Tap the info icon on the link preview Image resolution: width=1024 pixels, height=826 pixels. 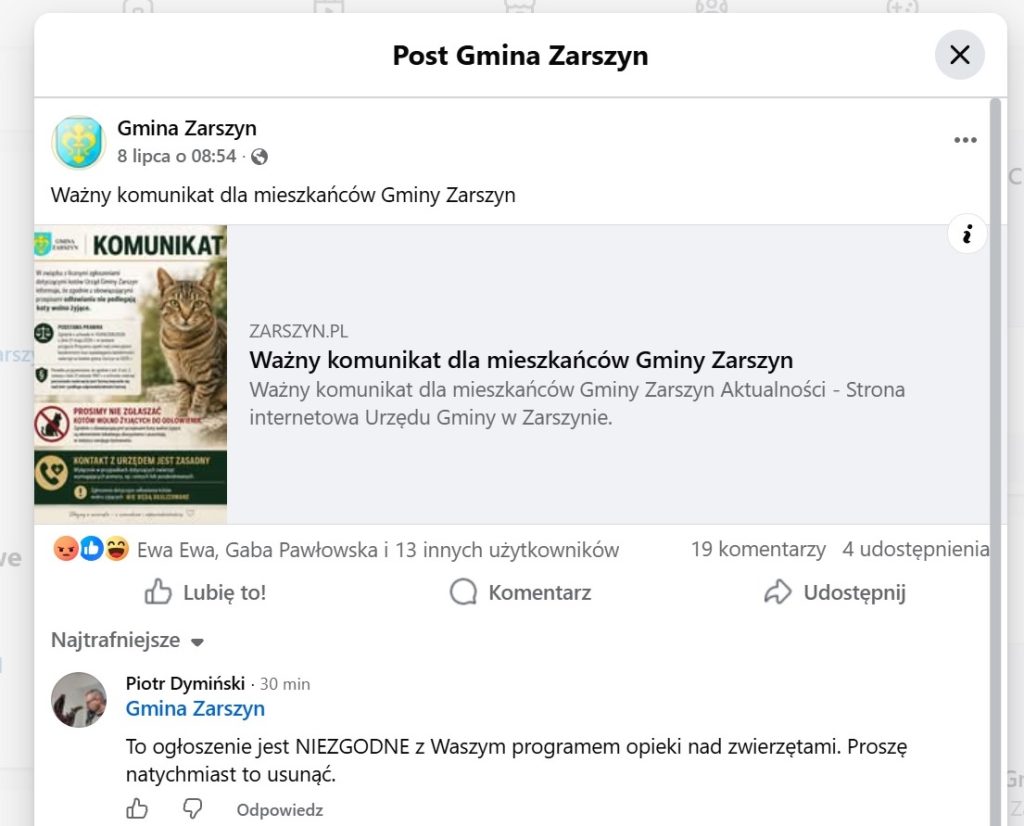967,234
